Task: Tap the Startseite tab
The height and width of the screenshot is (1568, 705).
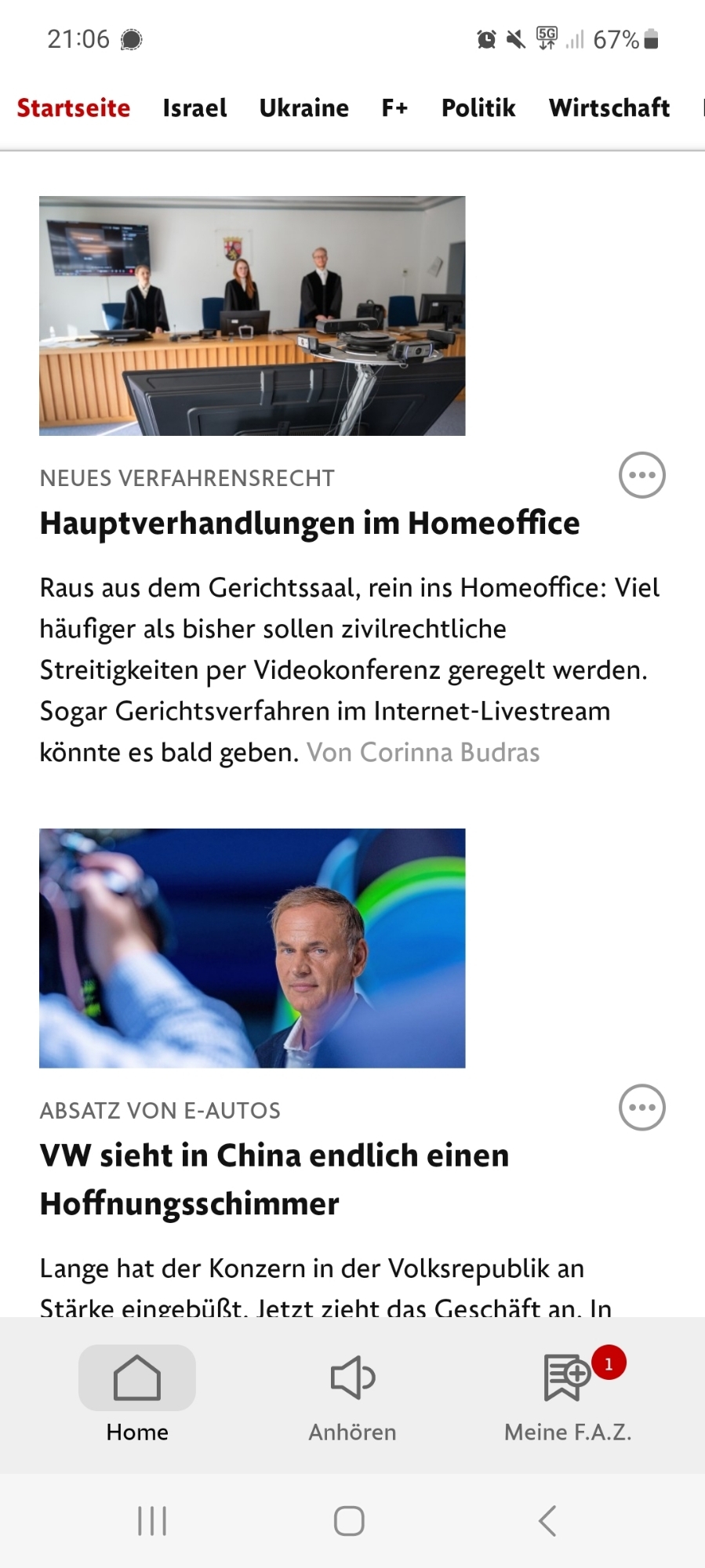Action: click(74, 107)
